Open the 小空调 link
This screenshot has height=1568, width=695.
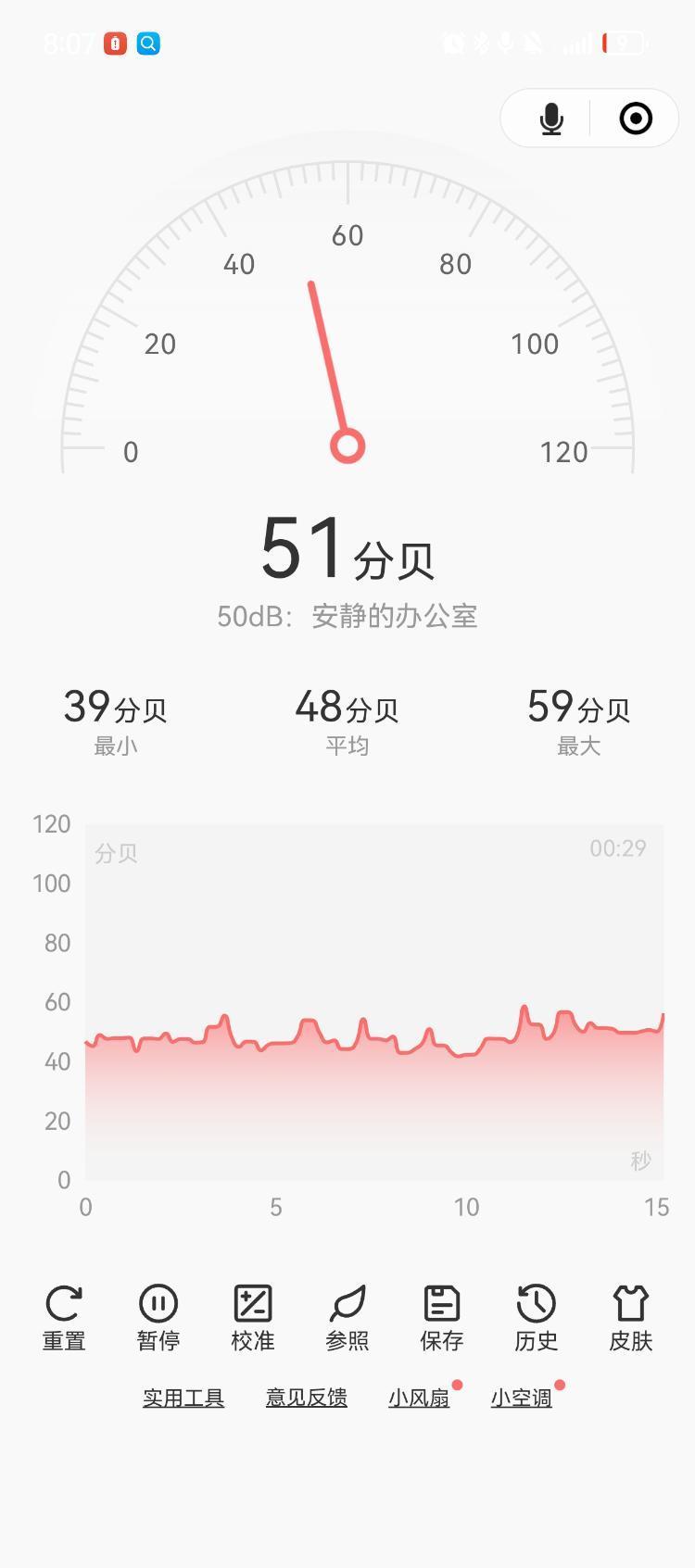tap(522, 1398)
